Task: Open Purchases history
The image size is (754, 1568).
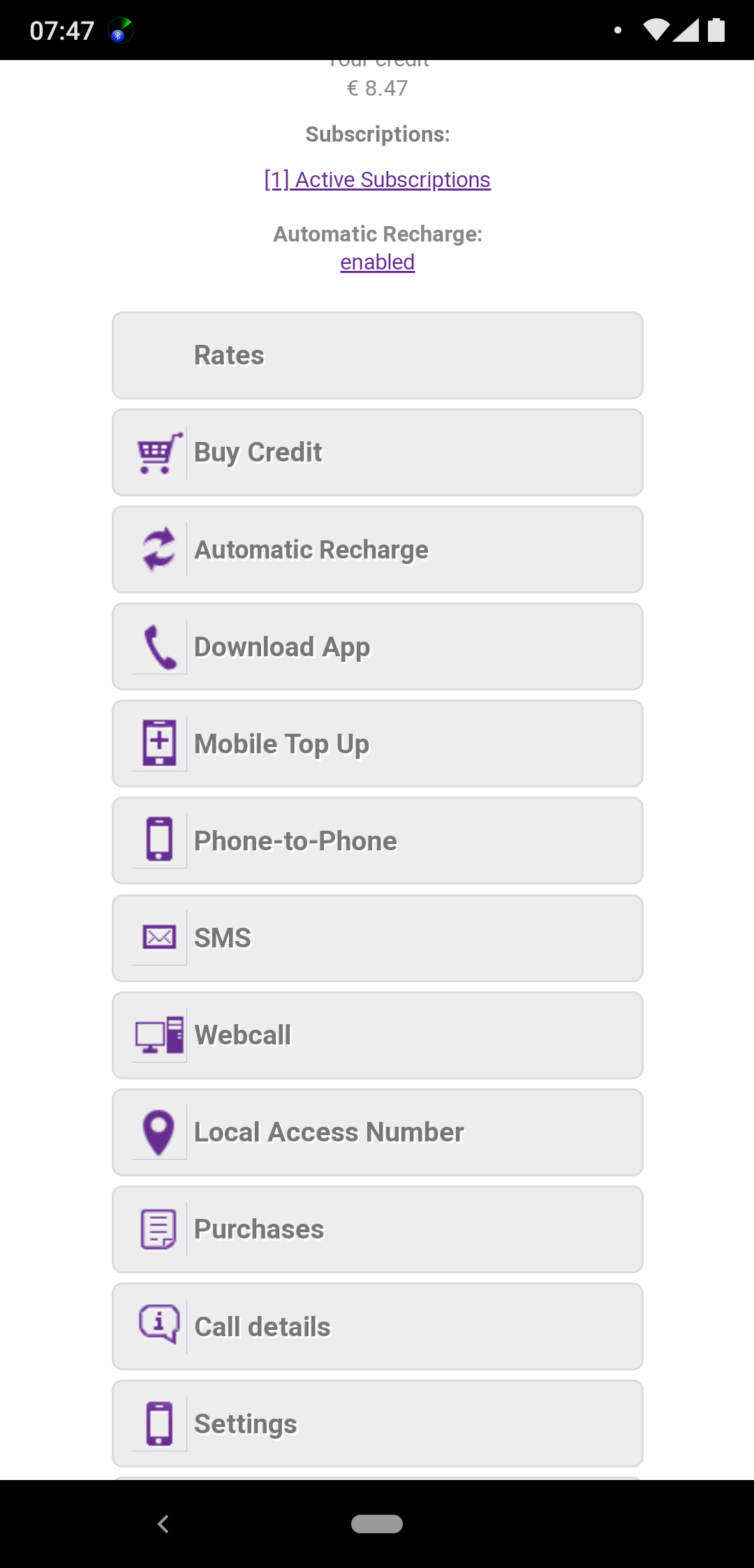Action: pos(377,1229)
